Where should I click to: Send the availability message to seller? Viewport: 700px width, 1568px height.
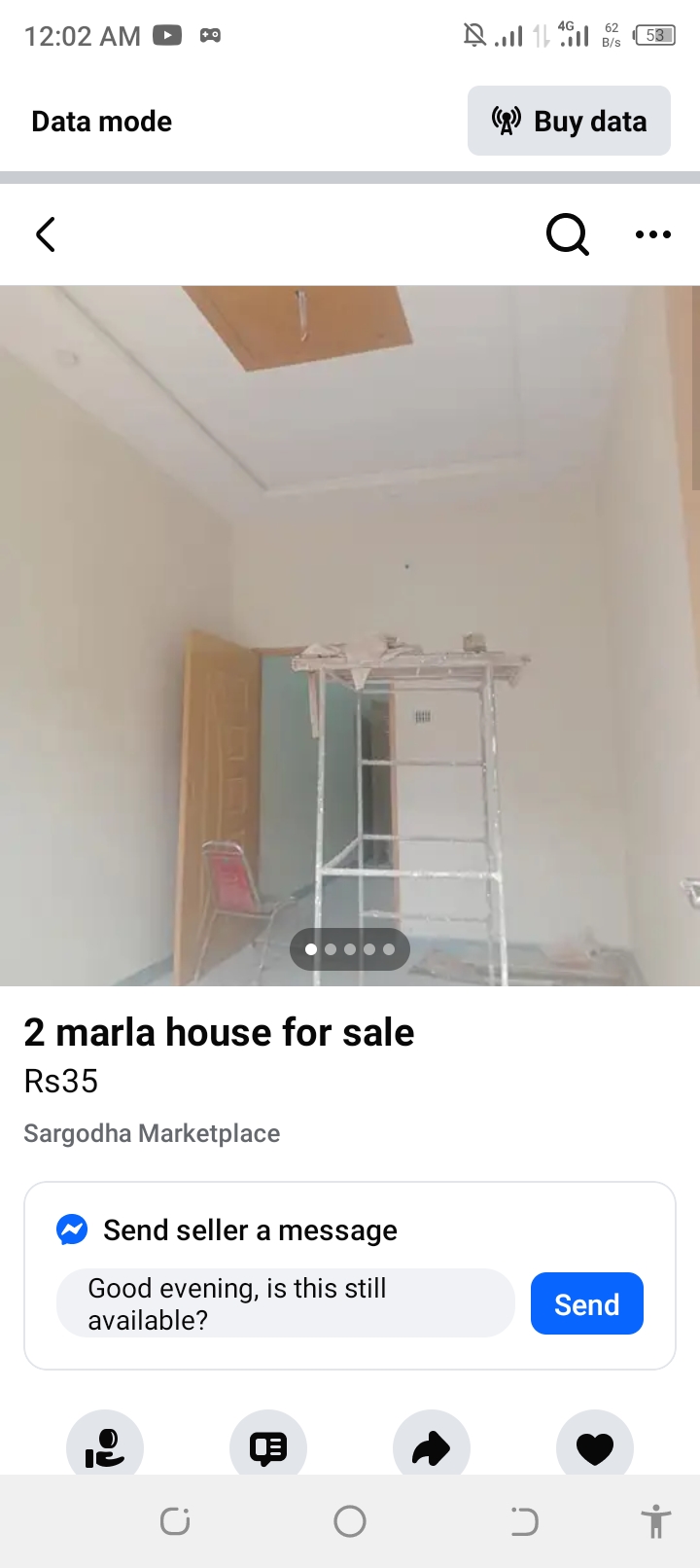[586, 1303]
